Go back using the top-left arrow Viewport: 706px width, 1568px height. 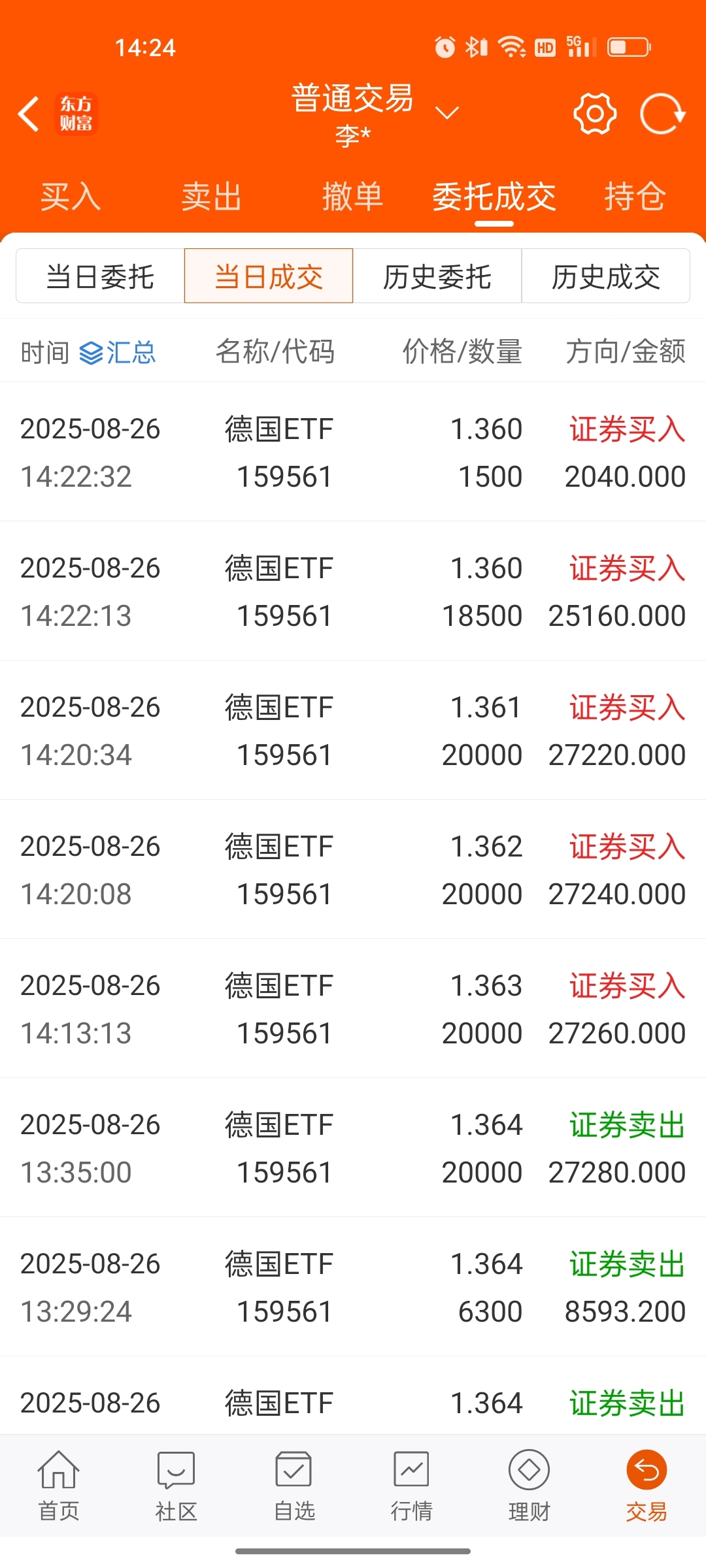29,114
